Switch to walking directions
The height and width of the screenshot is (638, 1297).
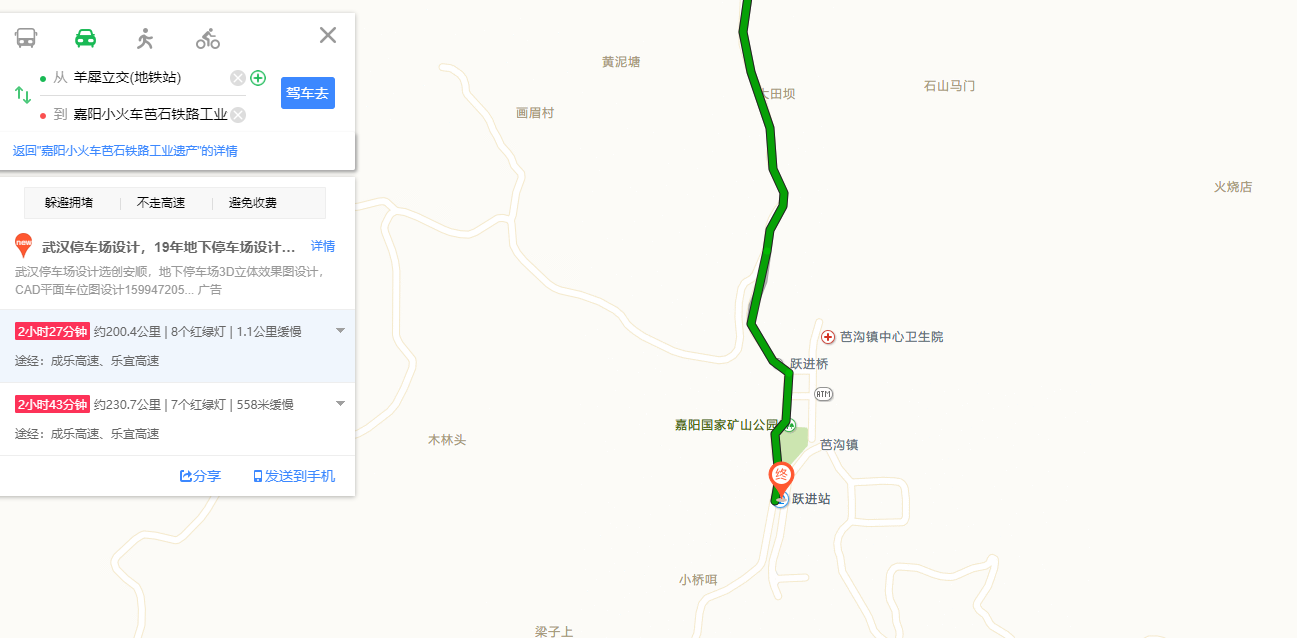click(x=146, y=38)
